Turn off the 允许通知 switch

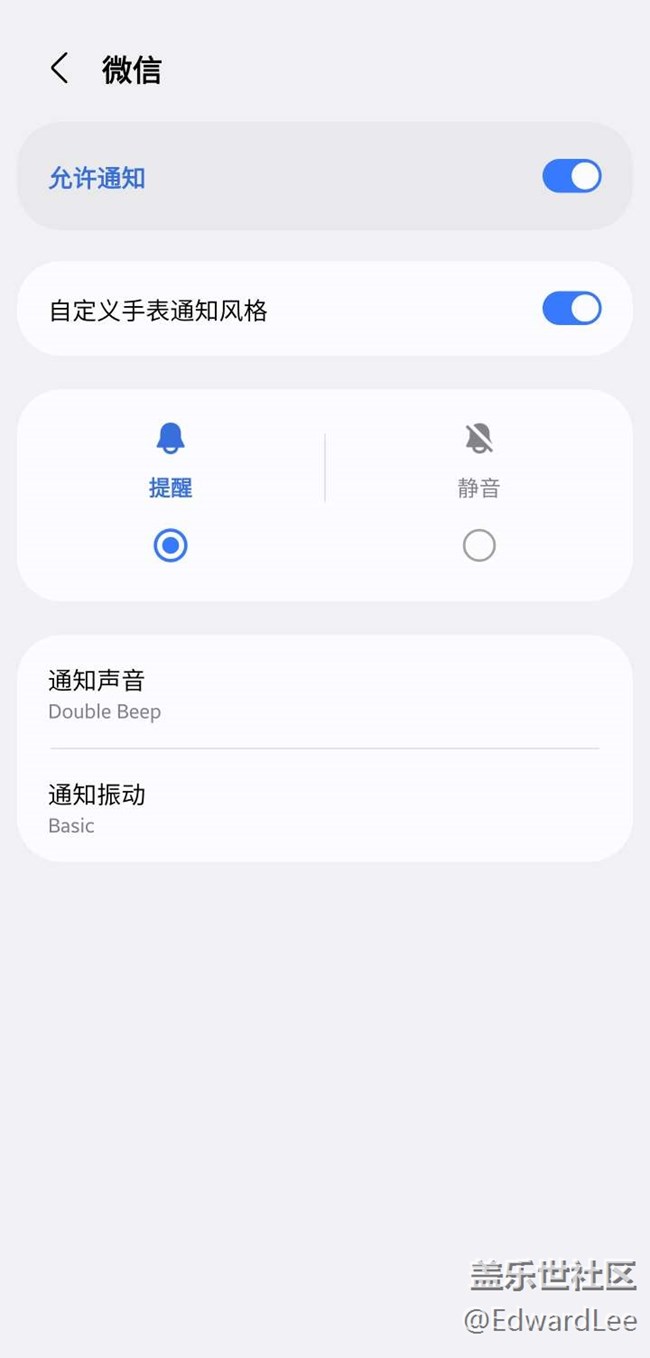pyautogui.click(x=571, y=177)
